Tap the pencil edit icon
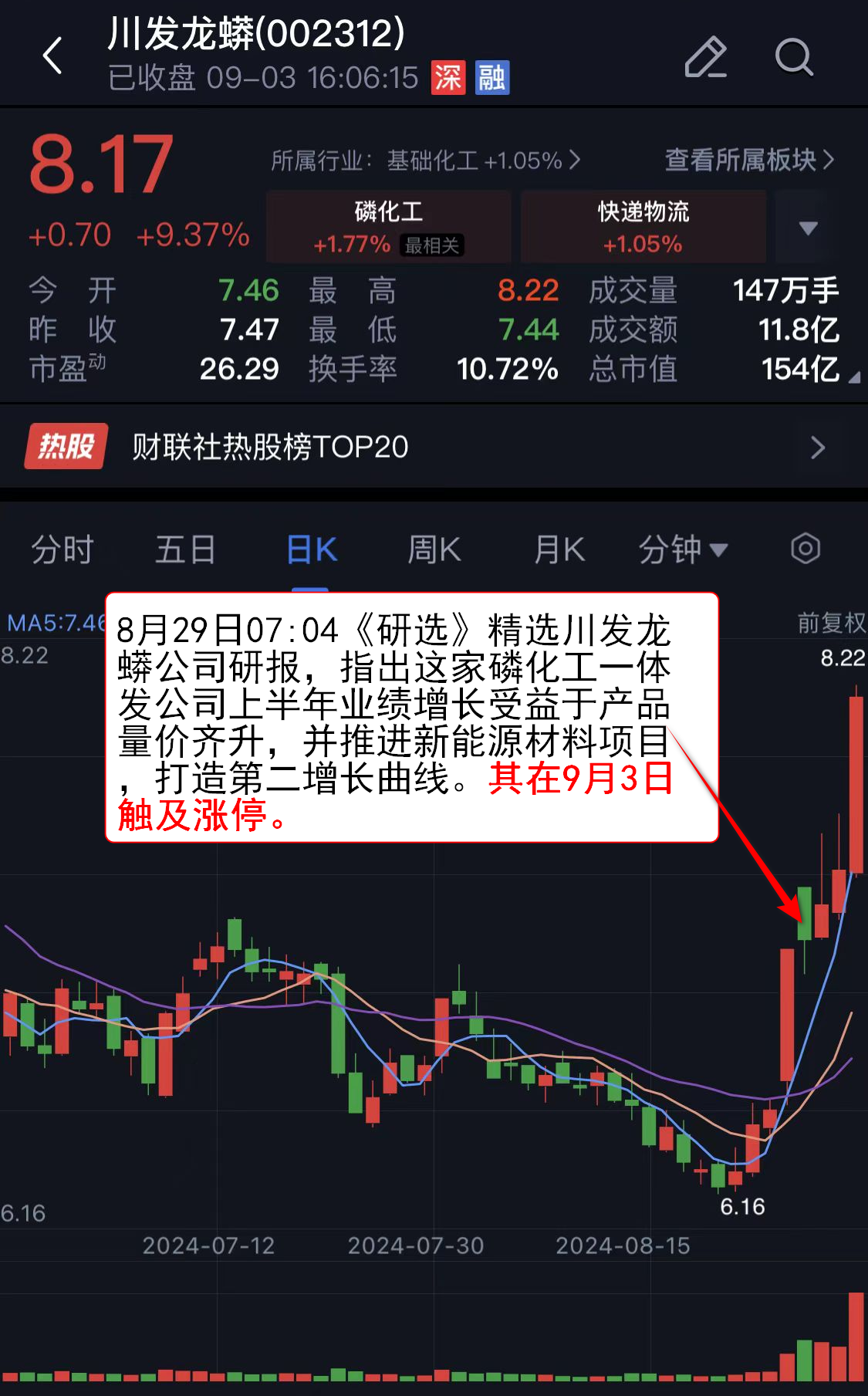This screenshot has height=1396, width=868. point(705,57)
